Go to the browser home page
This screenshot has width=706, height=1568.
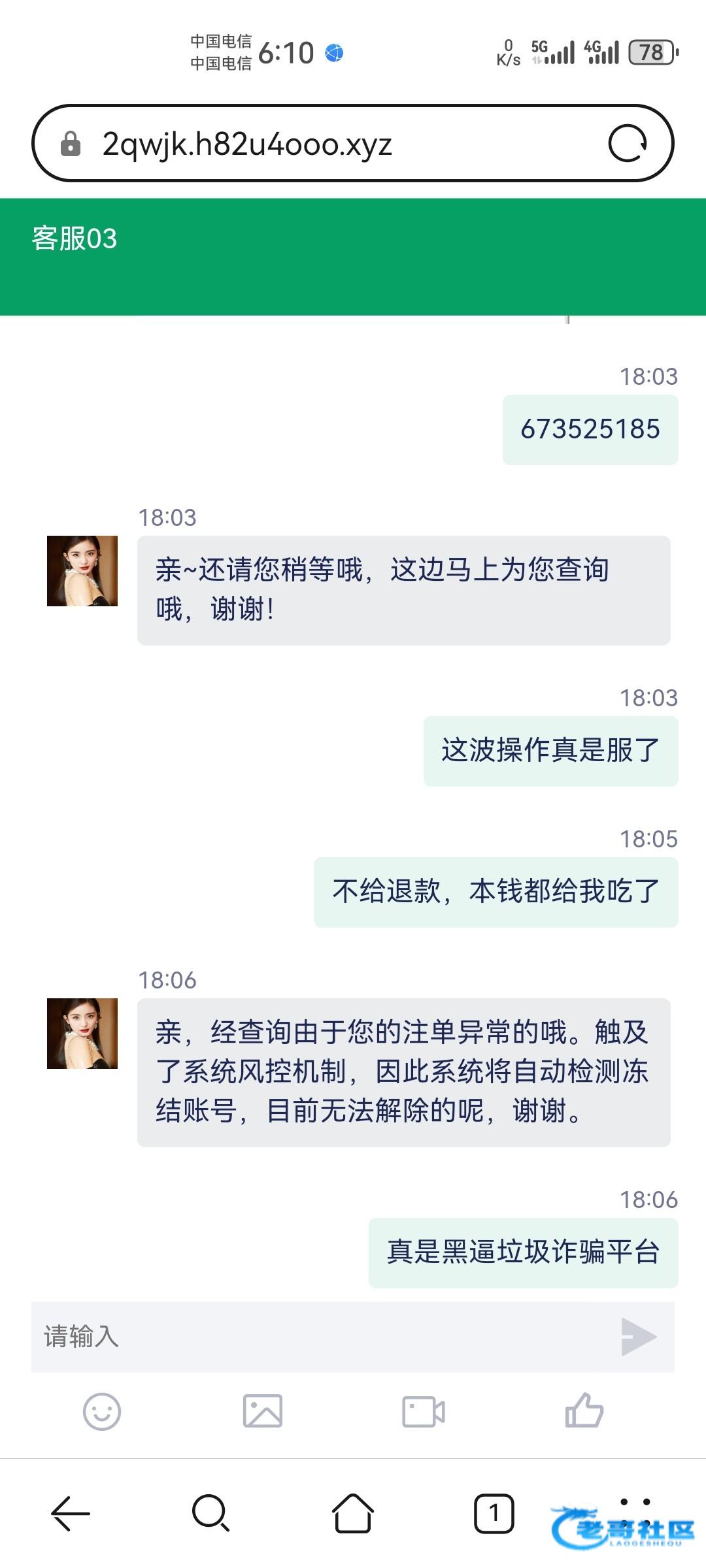point(353,1513)
